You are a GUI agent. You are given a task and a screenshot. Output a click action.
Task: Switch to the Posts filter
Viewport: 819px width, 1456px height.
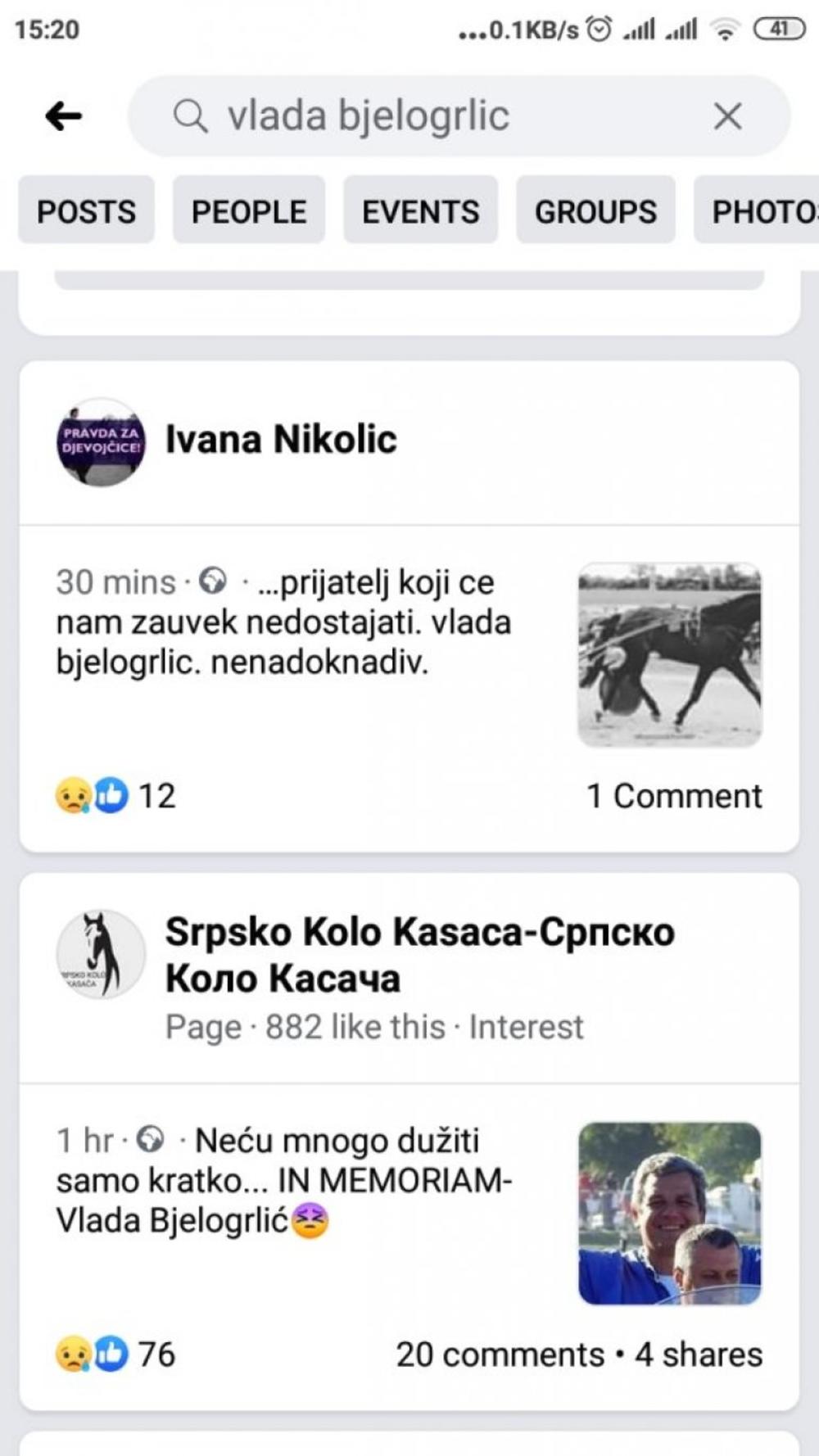[86, 211]
